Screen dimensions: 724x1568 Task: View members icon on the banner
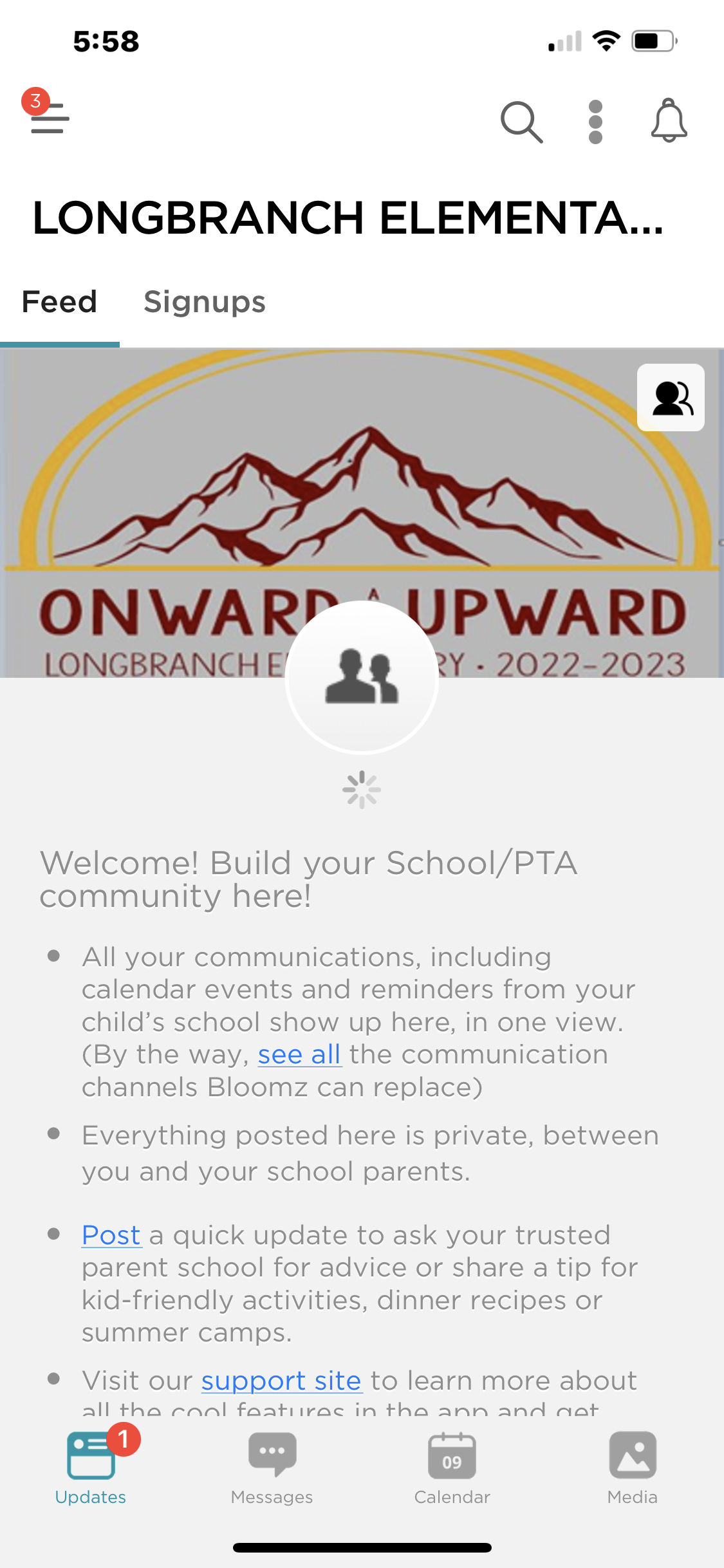point(671,398)
